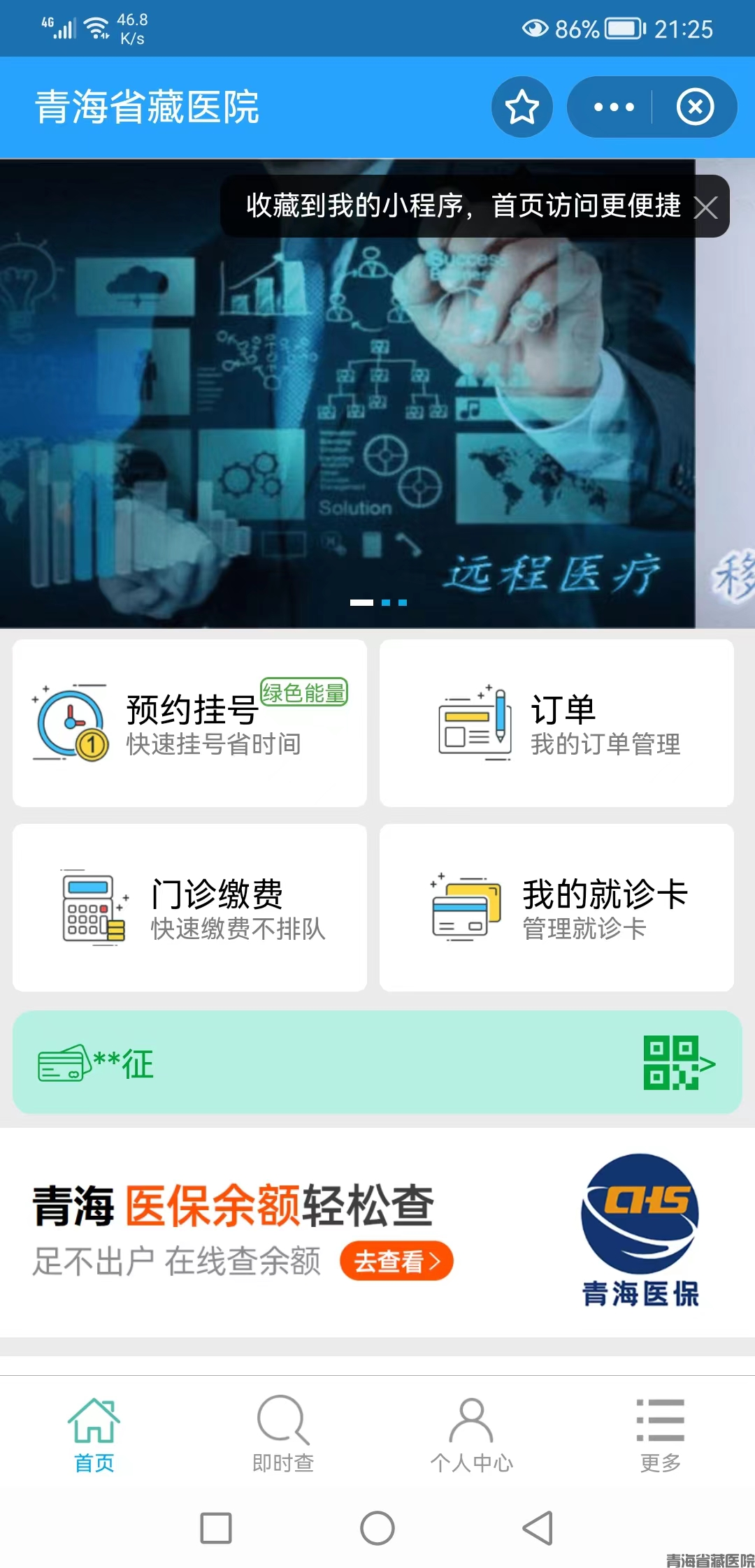Open the three-dot overflow menu
Image resolution: width=755 pixels, height=1568 pixels.
613,107
